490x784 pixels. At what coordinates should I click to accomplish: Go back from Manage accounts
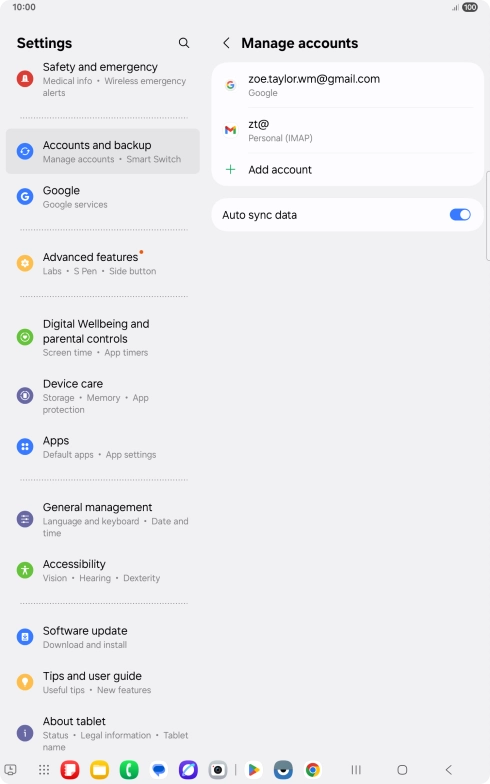pos(226,43)
